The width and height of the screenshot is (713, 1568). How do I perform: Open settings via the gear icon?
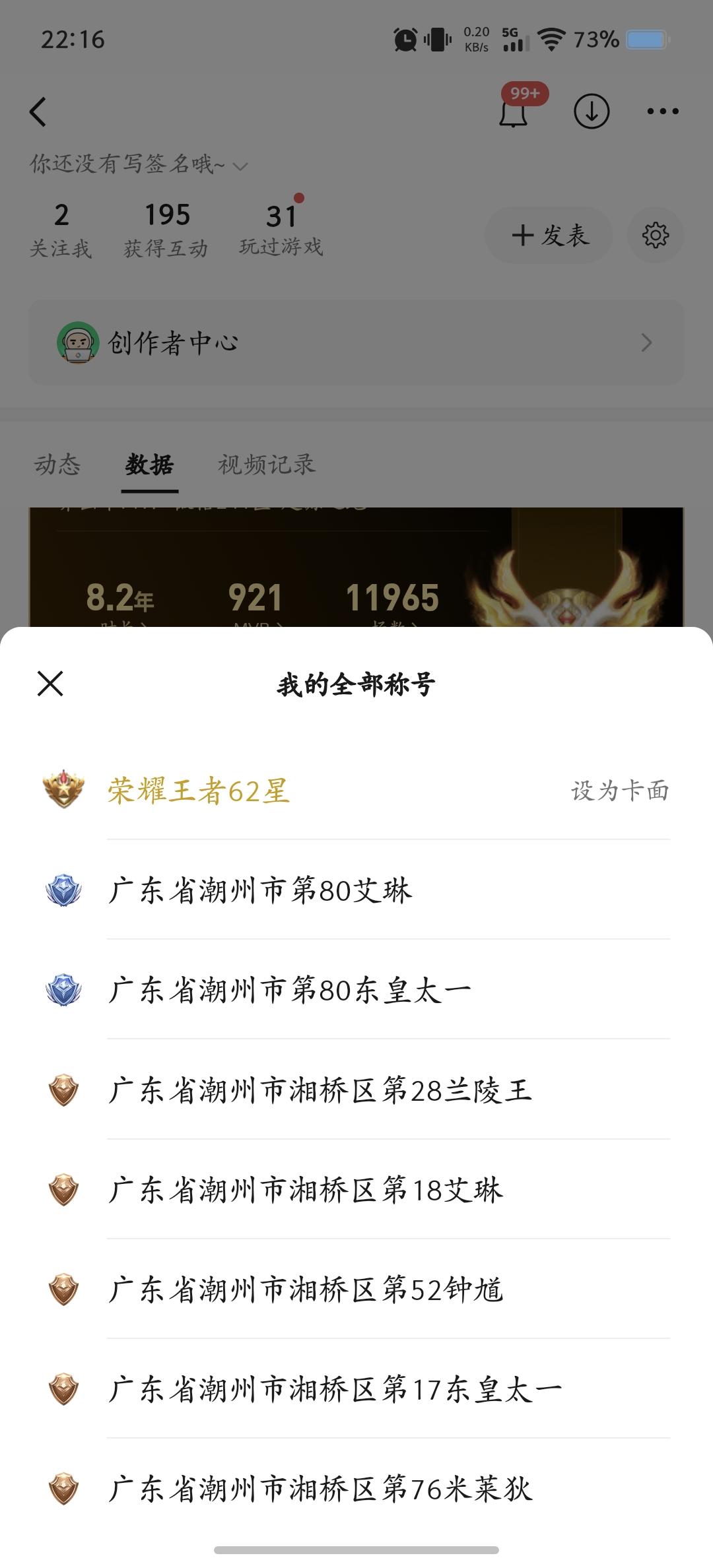click(656, 235)
